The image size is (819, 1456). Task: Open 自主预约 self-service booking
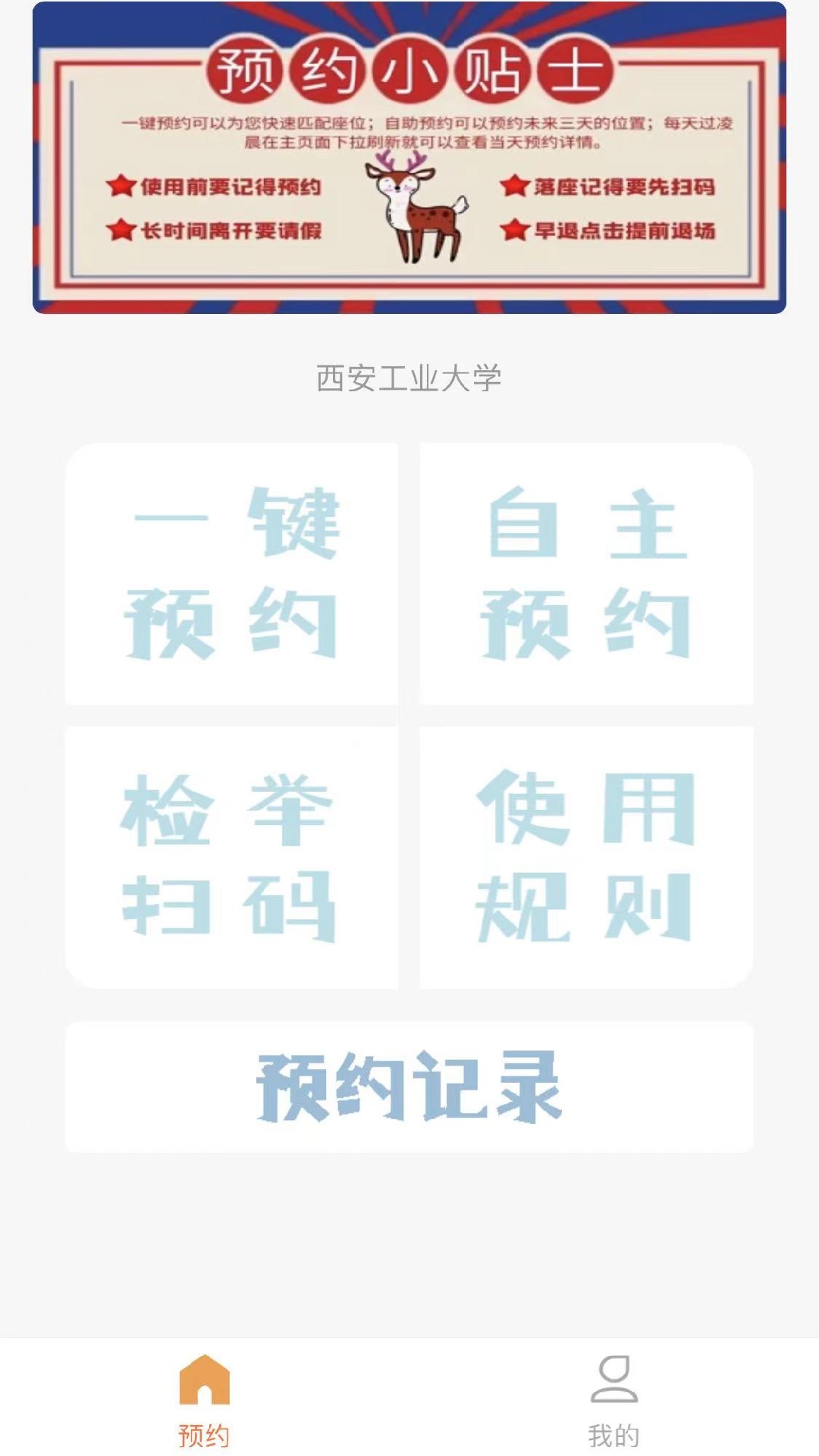click(x=586, y=574)
